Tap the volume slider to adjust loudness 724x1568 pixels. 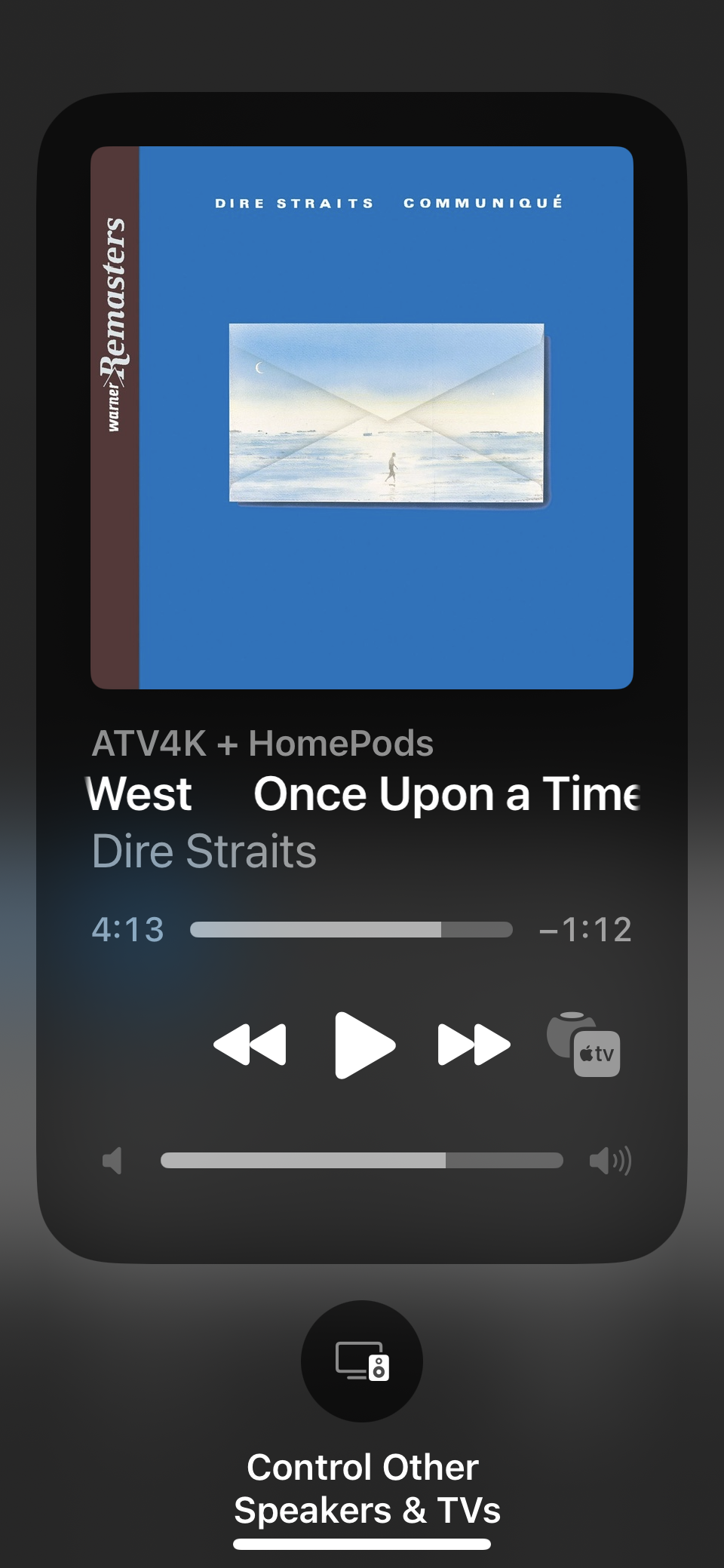coord(362,1160)
